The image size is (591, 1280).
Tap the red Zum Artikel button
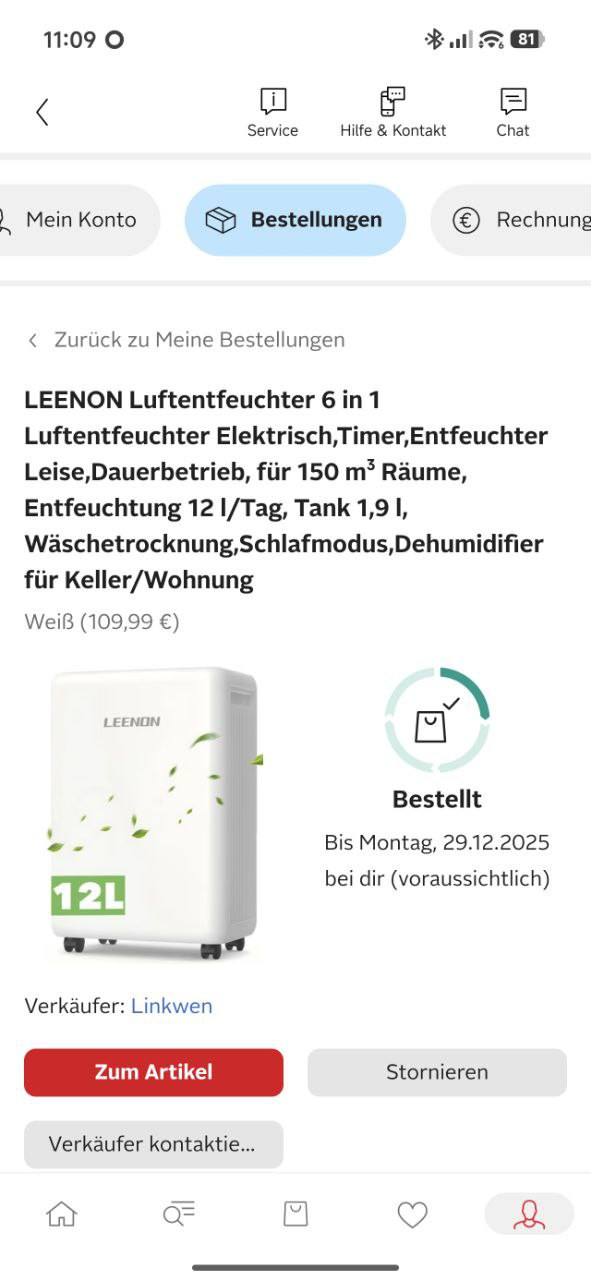click(x=154, y=1072)
